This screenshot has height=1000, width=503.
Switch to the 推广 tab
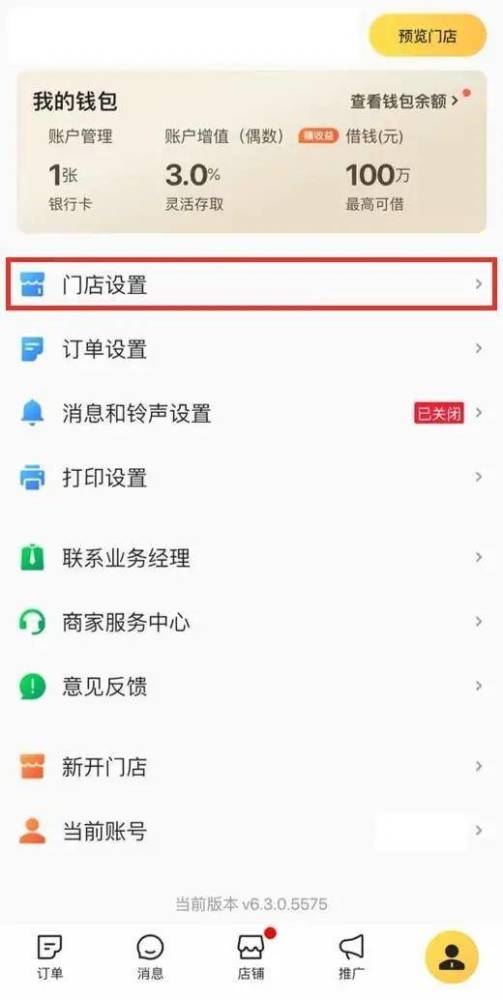351,957
